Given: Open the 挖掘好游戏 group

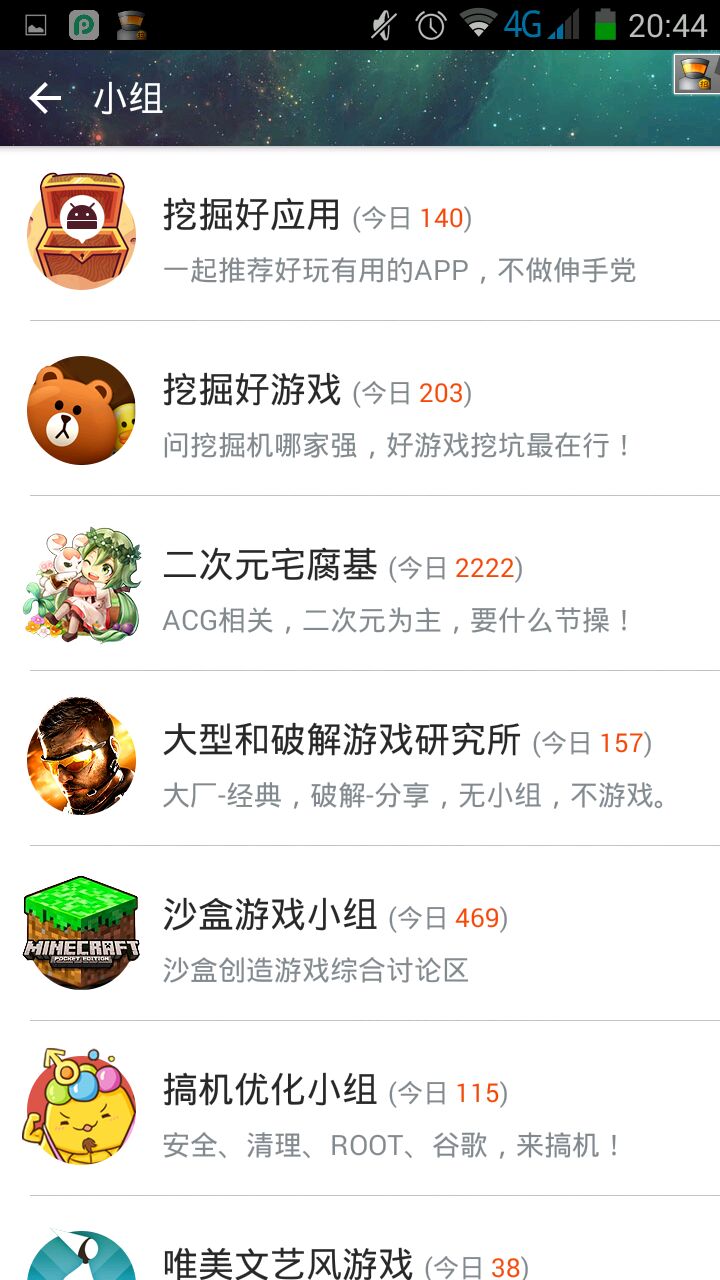Looking at the screenshot, I should coord(360,409).
